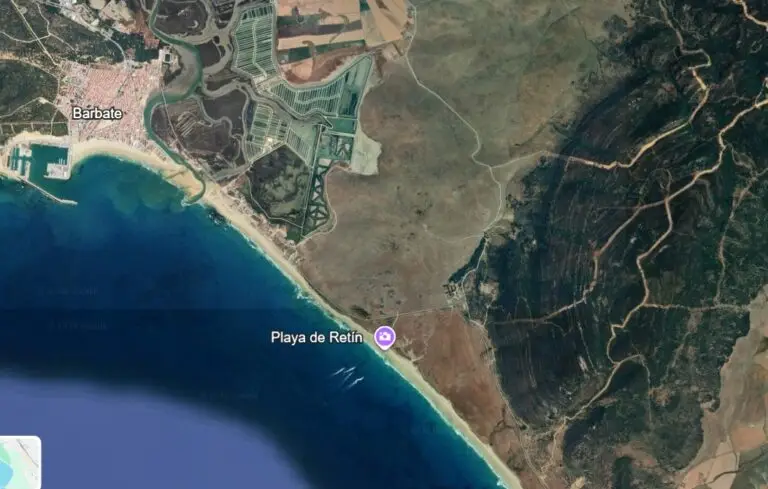This screenshot has width=768, height=489.
Task: Open the Playa de Retín photo marker
Action: (384, 337)
